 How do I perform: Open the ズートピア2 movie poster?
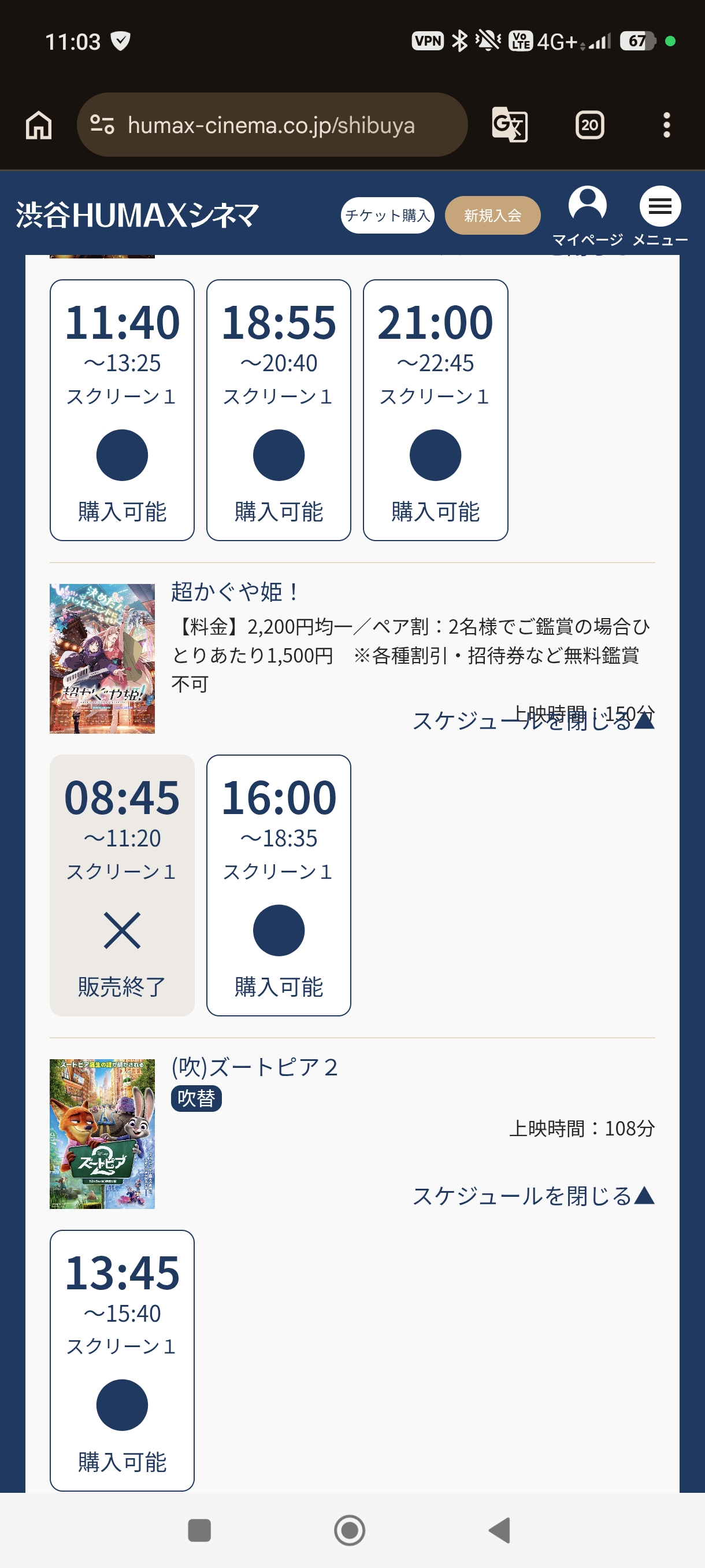pos(102,1133)
